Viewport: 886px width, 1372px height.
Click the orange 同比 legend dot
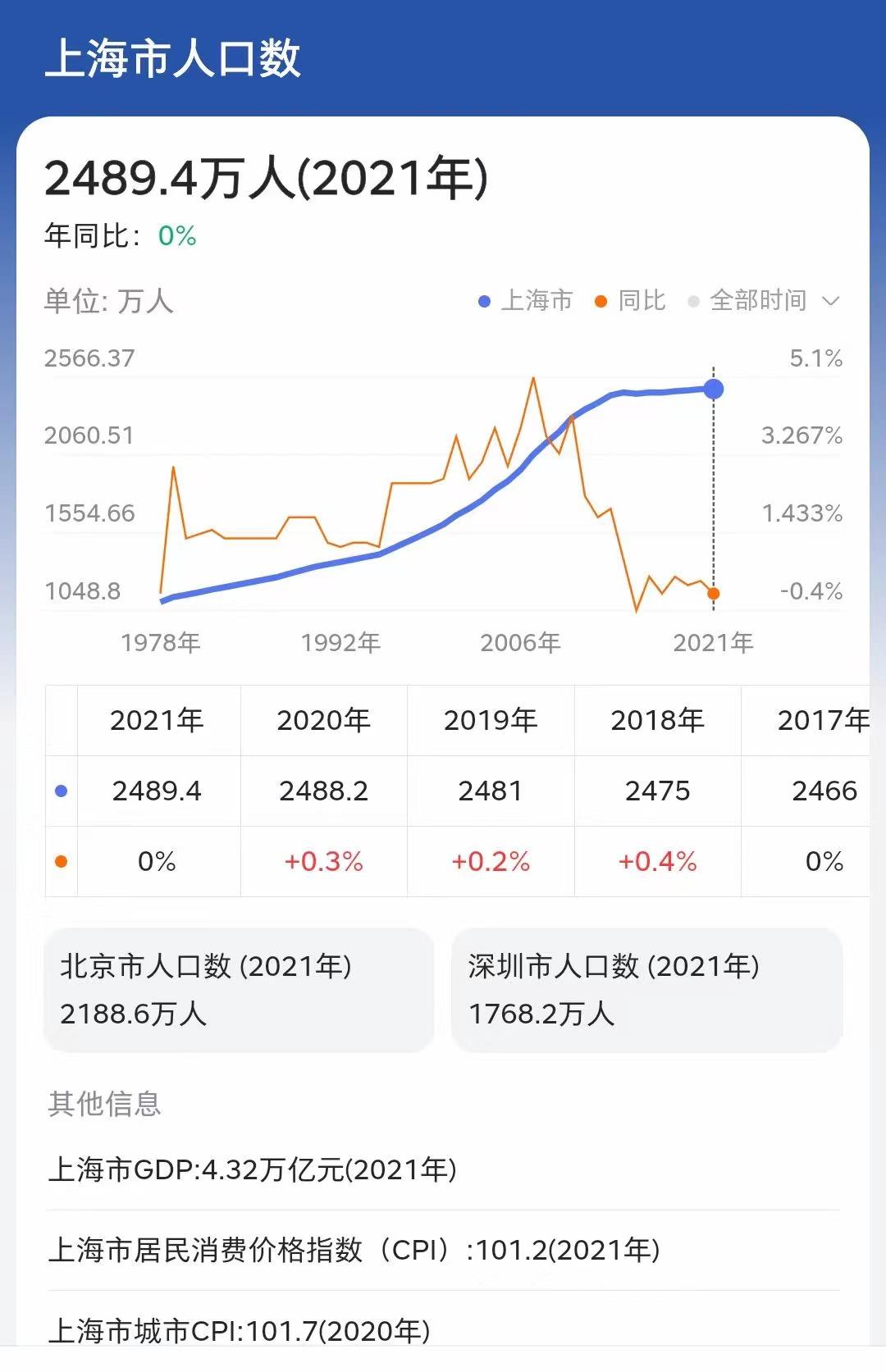click(x=601, y=301)
